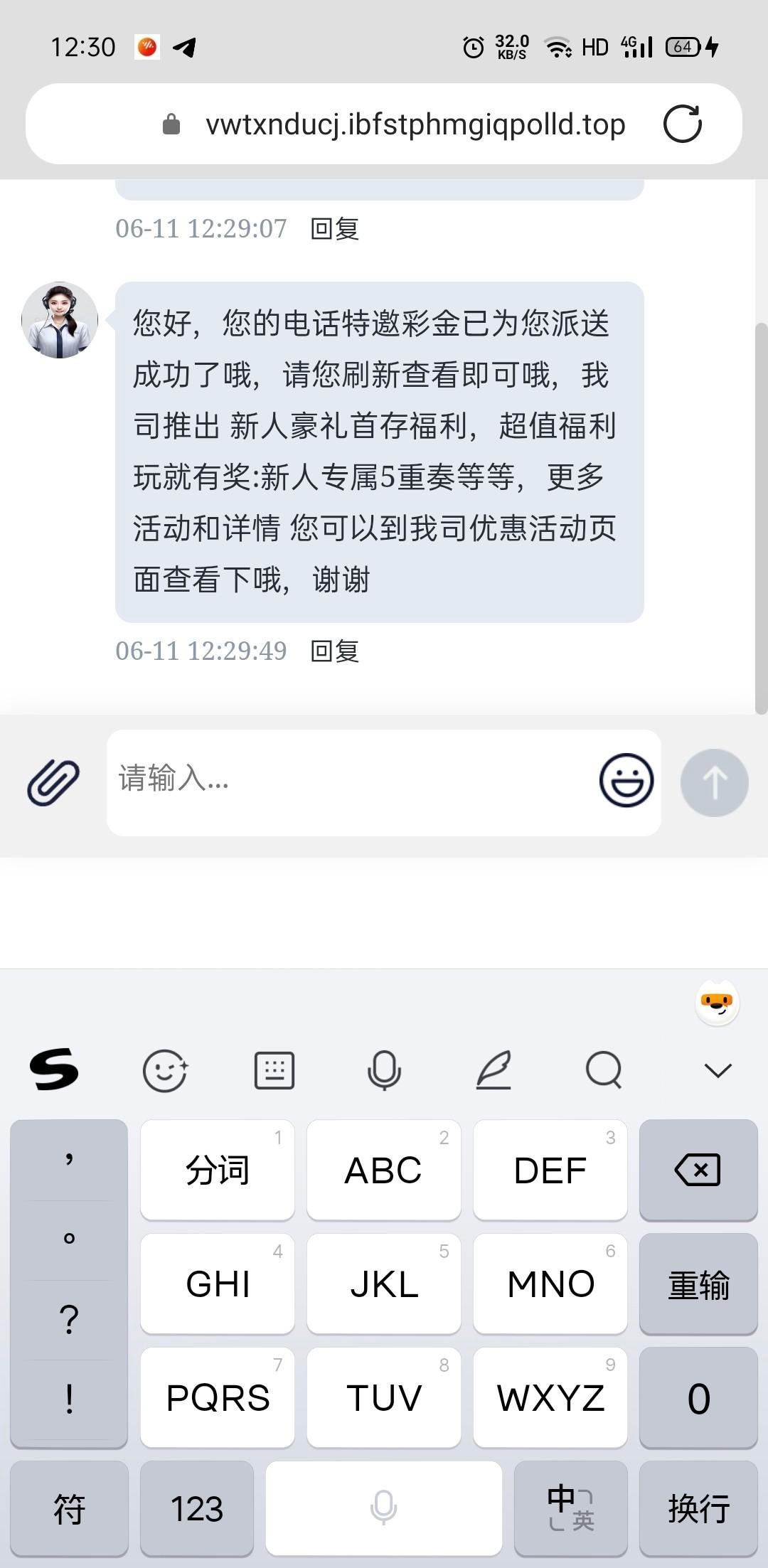Reload the page in the address bar

(x=682, y=124)
